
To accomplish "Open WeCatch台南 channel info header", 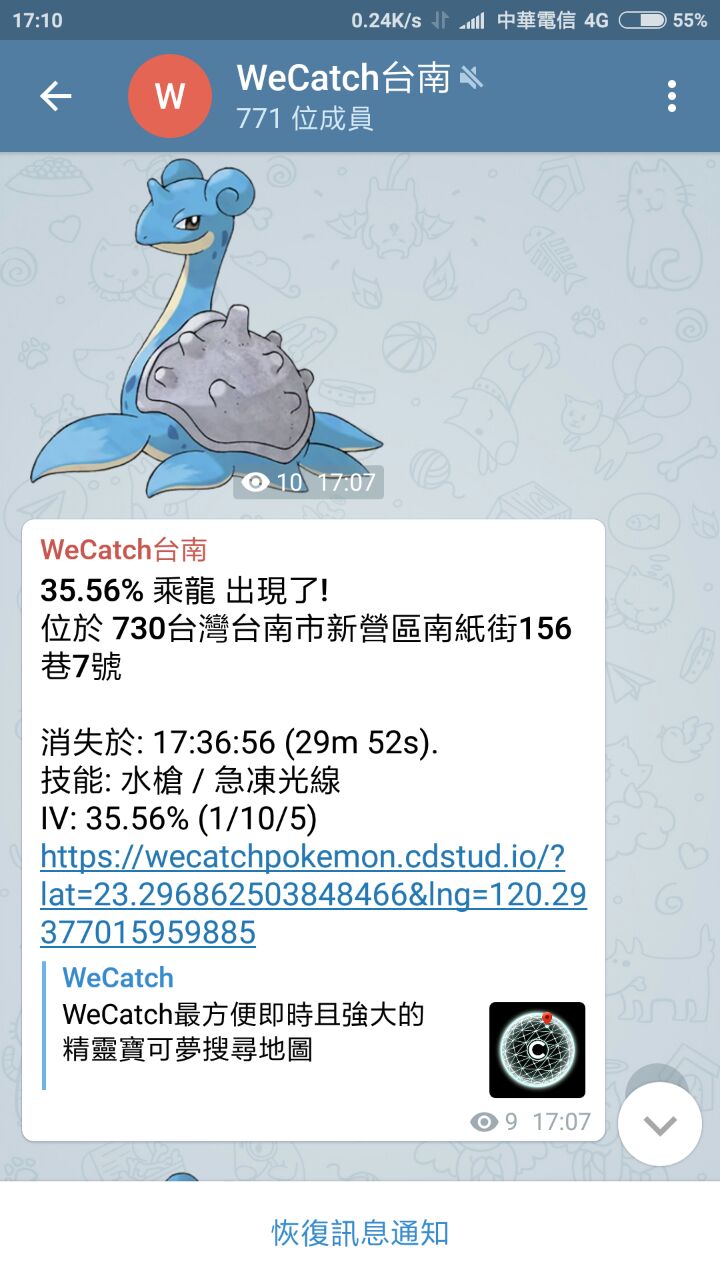I will (x=343, y=96).
